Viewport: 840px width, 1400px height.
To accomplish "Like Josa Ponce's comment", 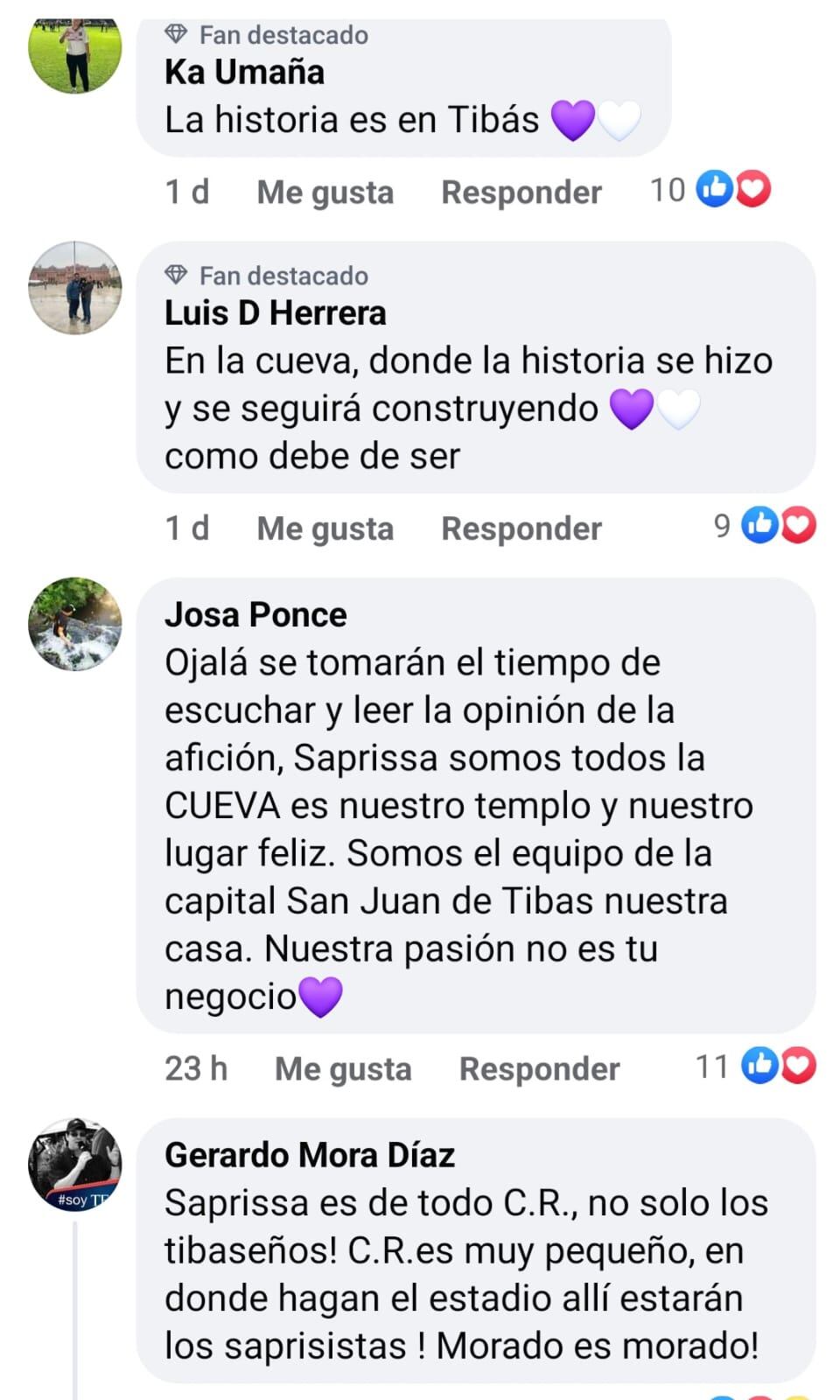I will (x=343, y=1068).
